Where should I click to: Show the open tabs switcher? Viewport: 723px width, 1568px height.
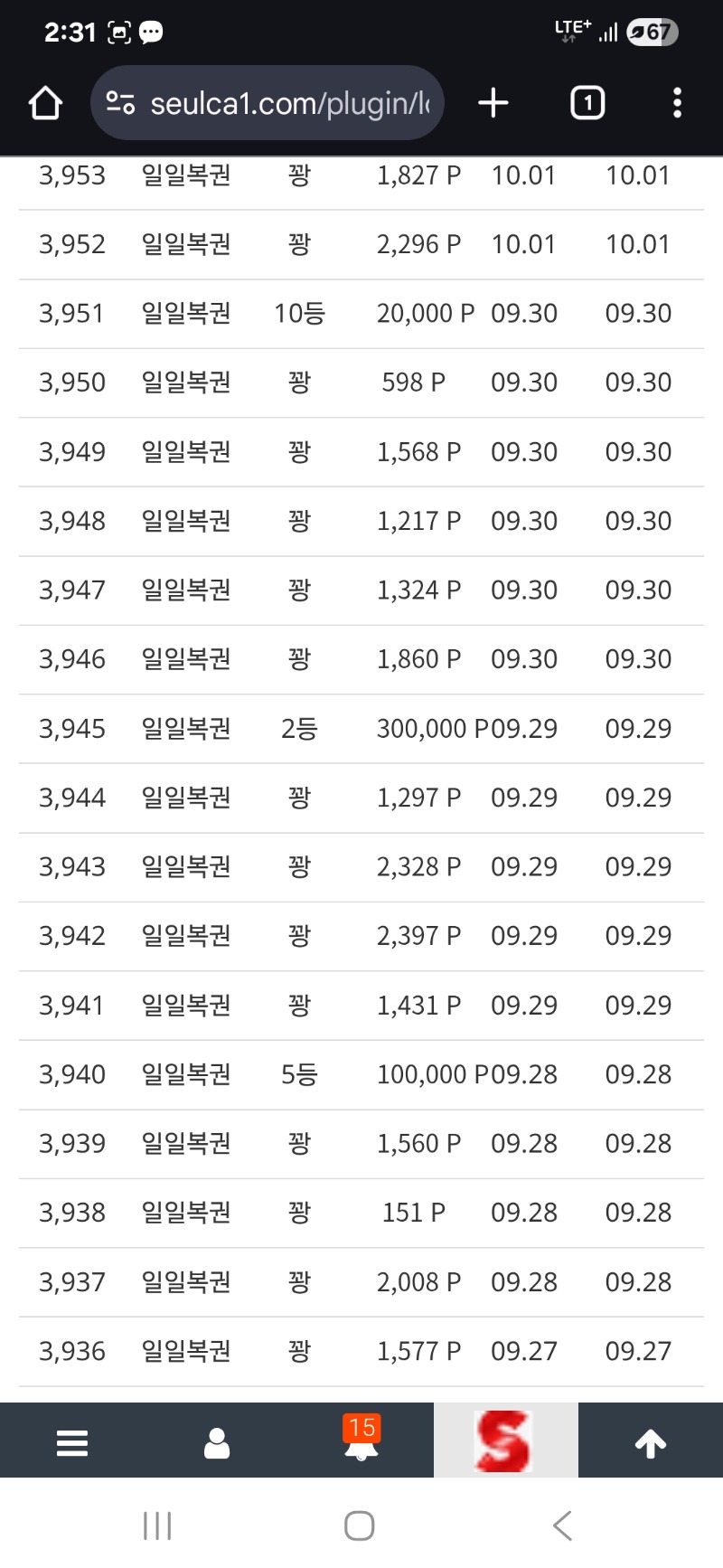click(x=587, y=103)
